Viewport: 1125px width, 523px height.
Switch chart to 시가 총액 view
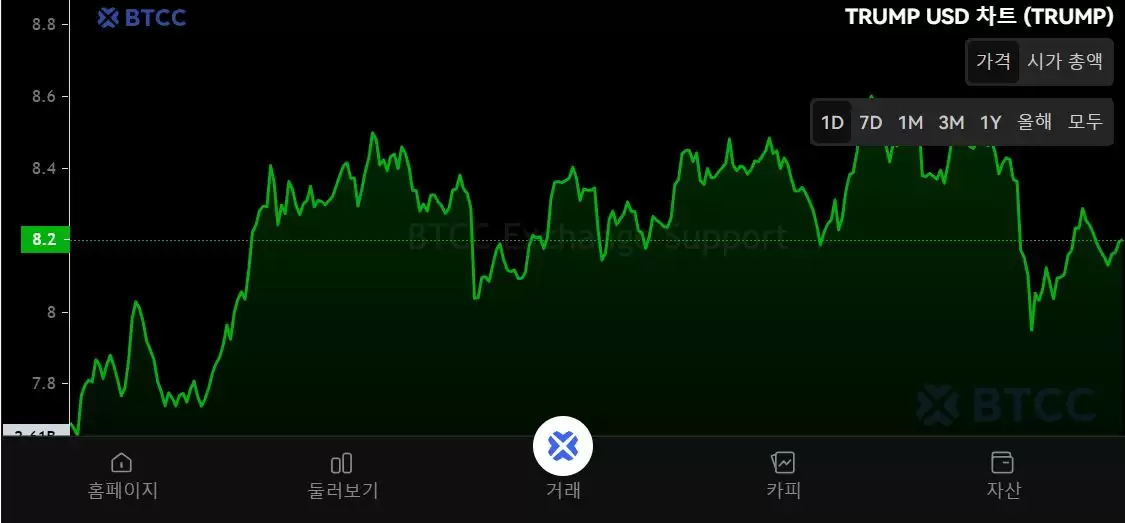point(1065,61)
